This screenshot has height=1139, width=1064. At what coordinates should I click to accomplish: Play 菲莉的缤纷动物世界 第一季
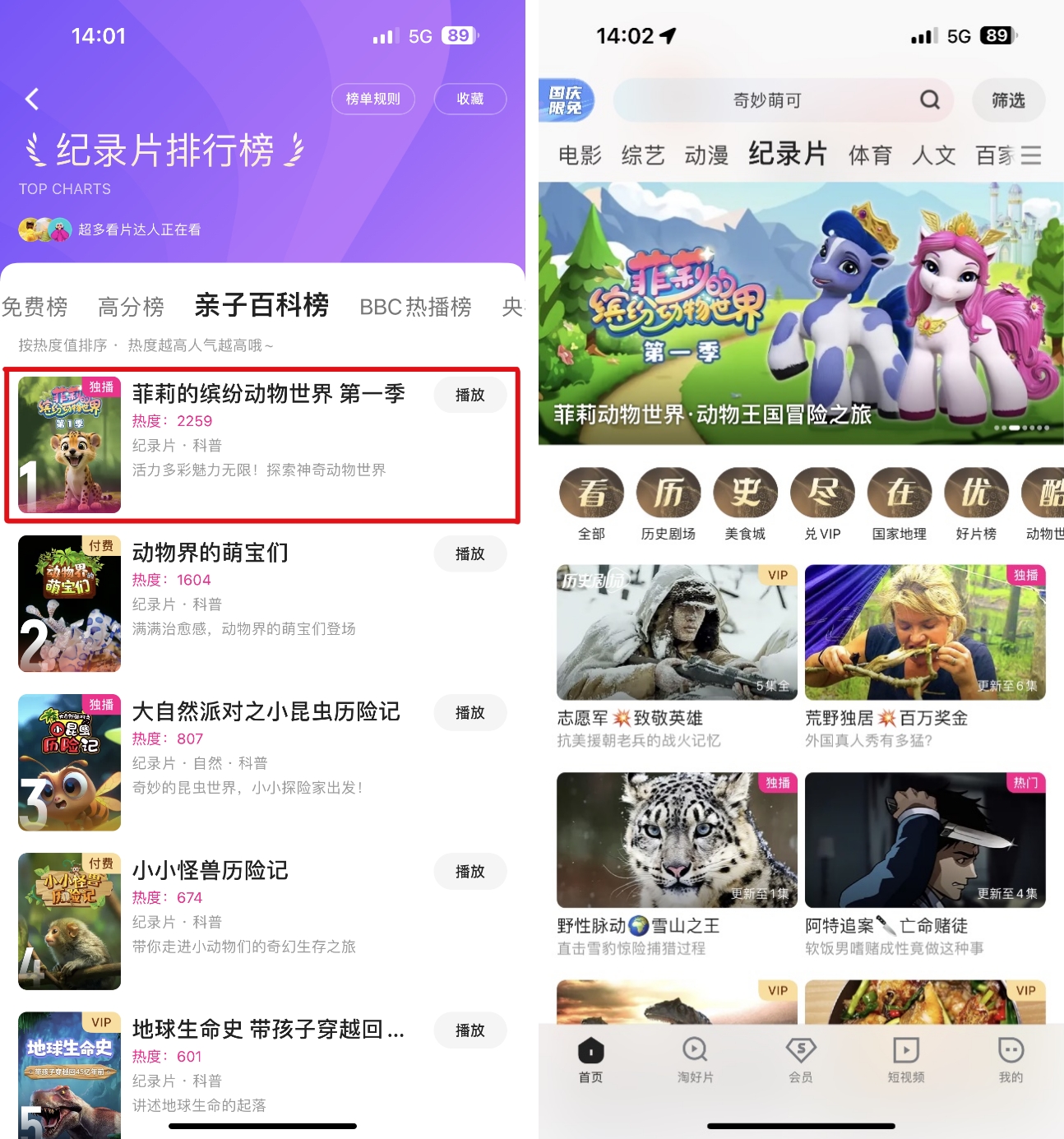coord(470,395)
